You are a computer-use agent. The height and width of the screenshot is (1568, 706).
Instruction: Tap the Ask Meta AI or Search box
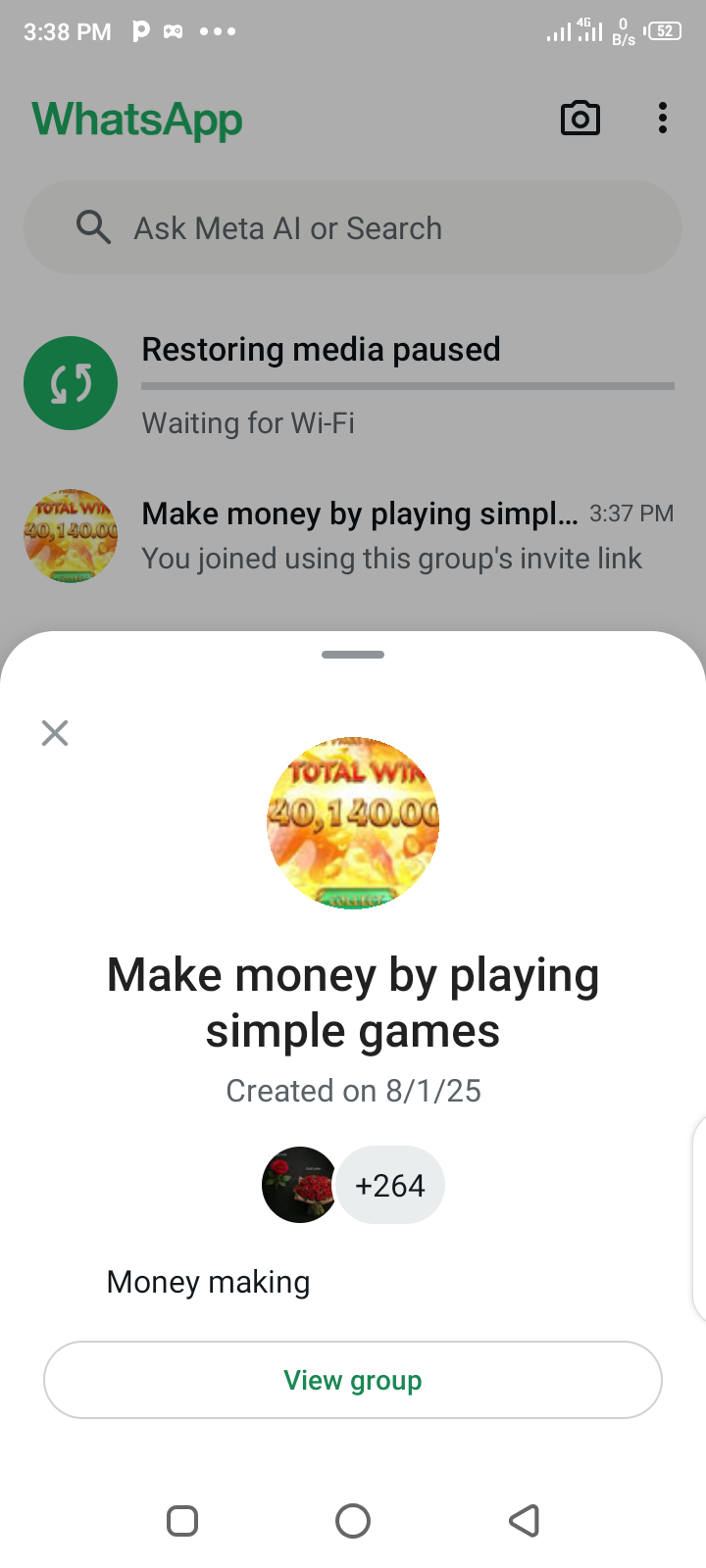(353, 227)
